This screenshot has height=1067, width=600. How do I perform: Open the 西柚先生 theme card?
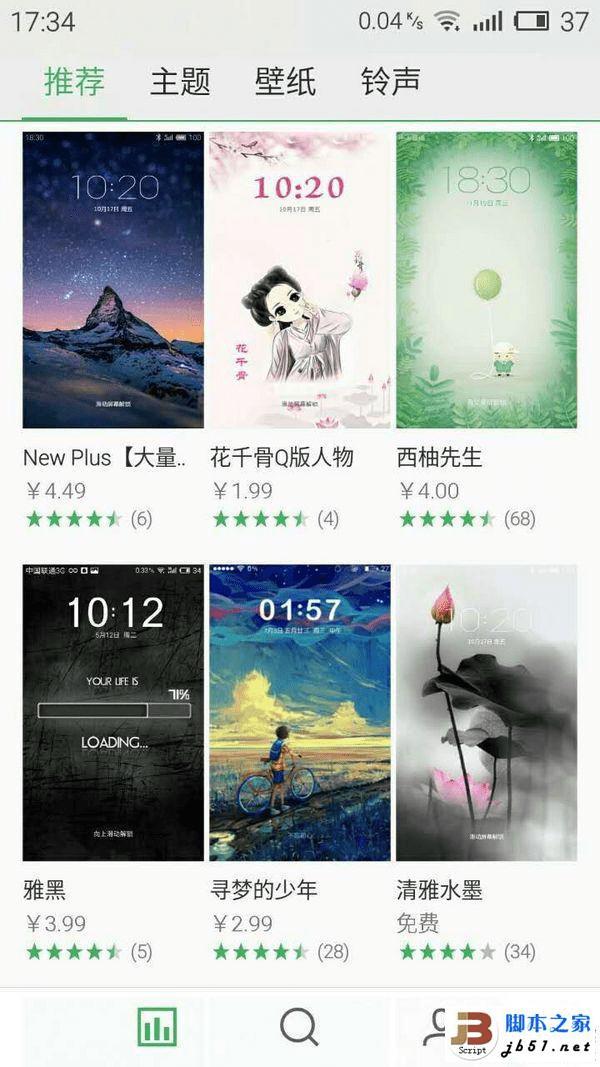click(x=487, y=280)
